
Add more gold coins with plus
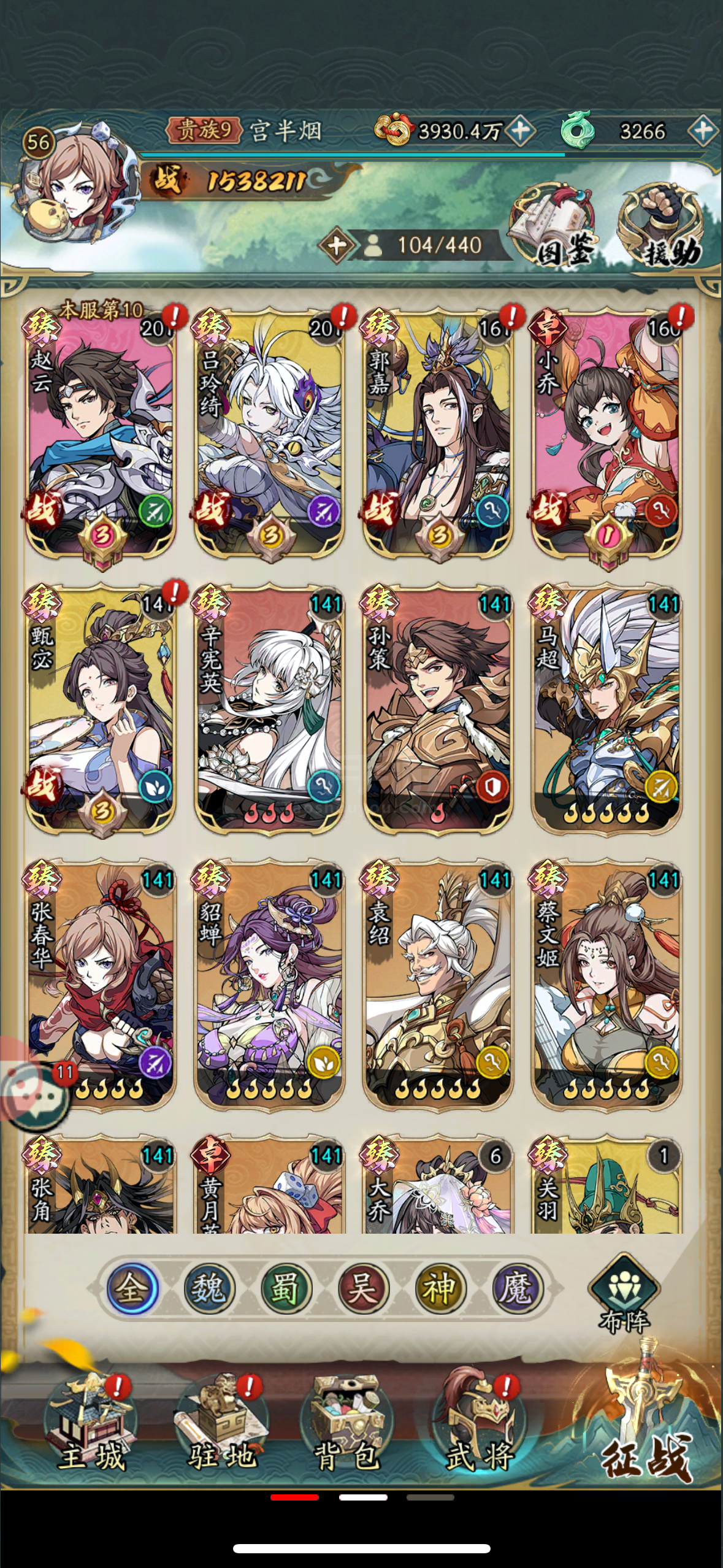coord(521,130)
